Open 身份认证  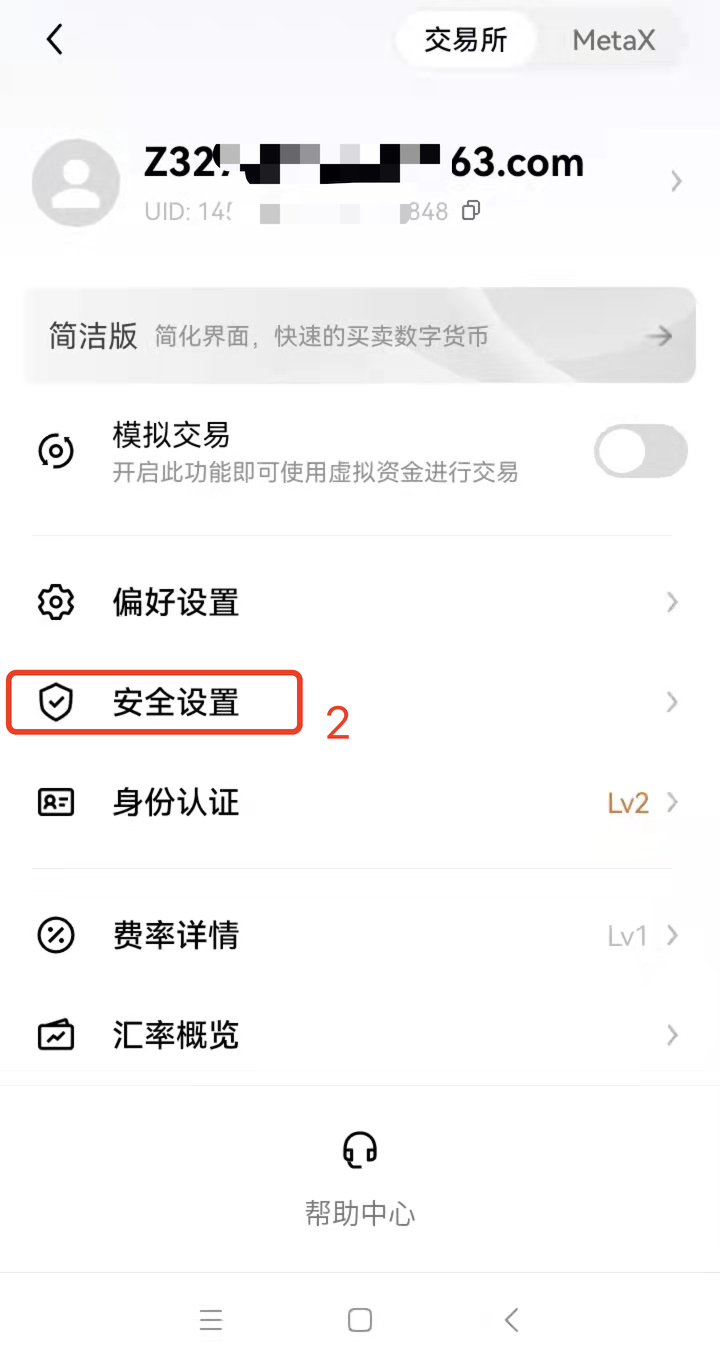[x=360, y=802]
